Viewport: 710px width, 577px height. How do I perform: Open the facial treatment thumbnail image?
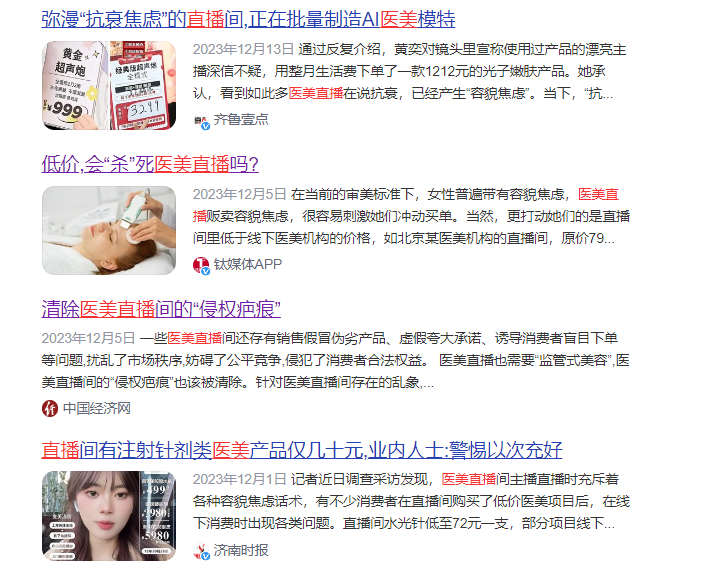click(108, 229)
